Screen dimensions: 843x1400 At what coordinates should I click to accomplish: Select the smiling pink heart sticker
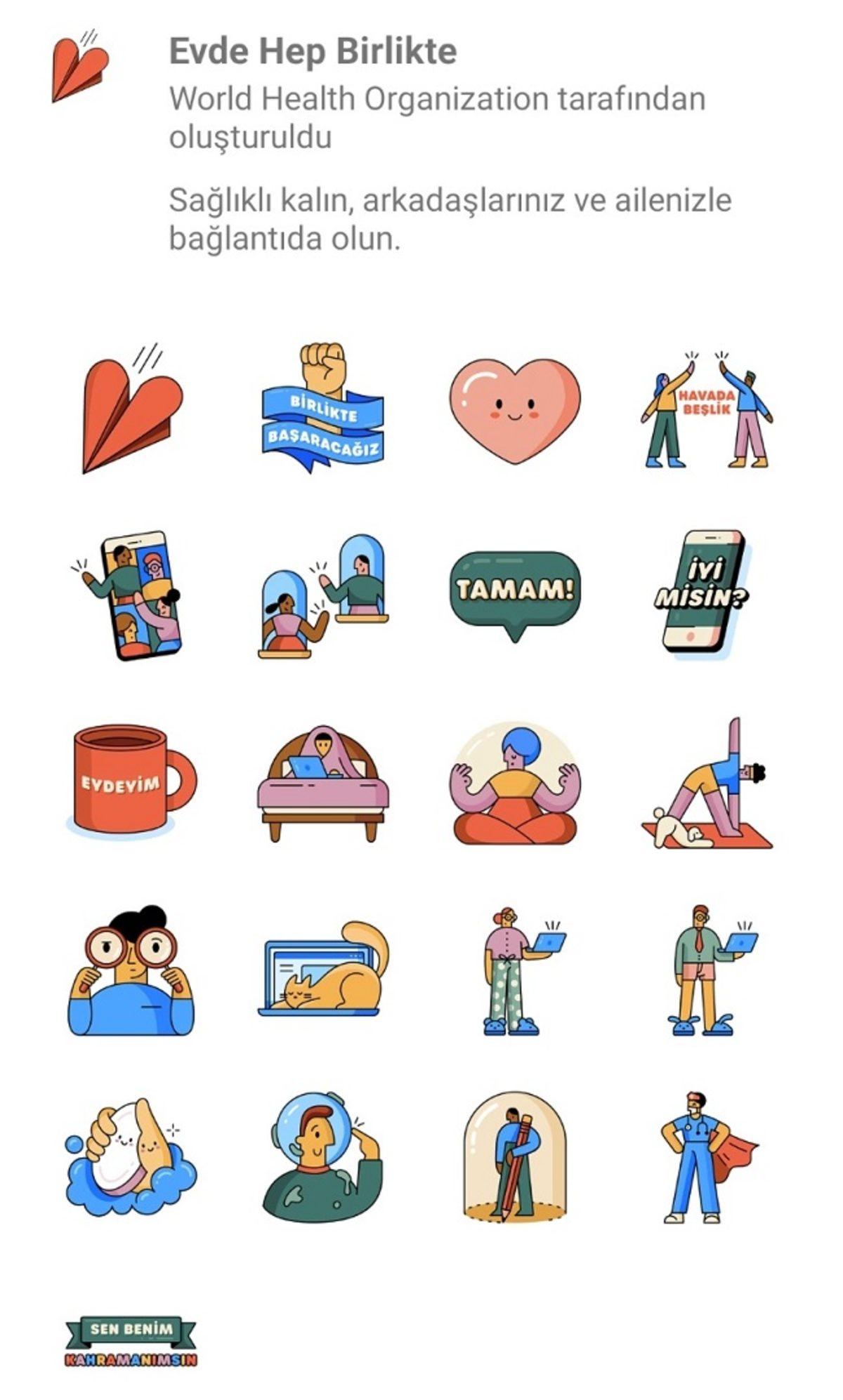tap(515, 410)
